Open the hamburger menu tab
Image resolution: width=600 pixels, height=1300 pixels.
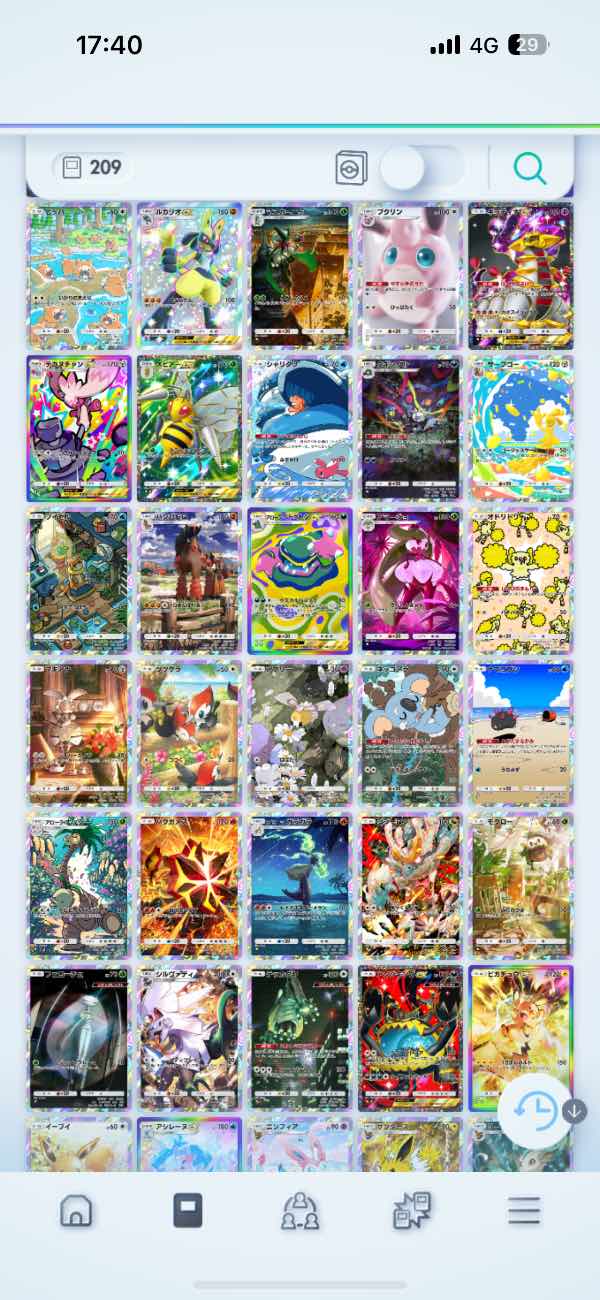pos(523,1211)
